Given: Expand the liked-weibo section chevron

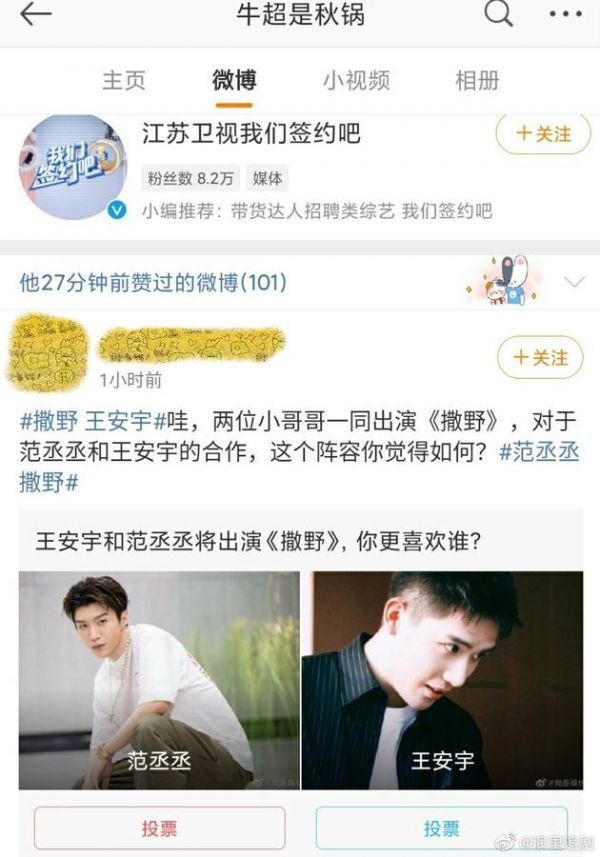Looking at the screenshot, I should click(576, 281).
